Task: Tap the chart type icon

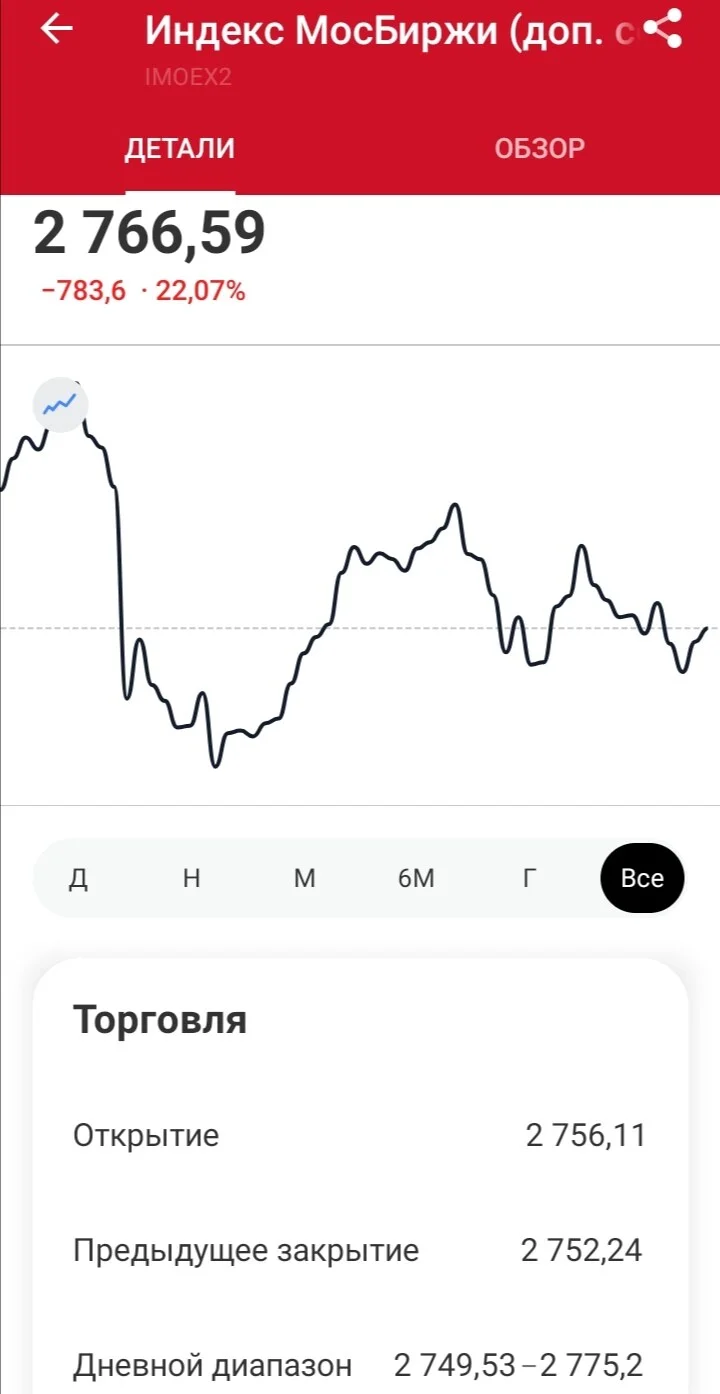Action: (x=61, y=405)
